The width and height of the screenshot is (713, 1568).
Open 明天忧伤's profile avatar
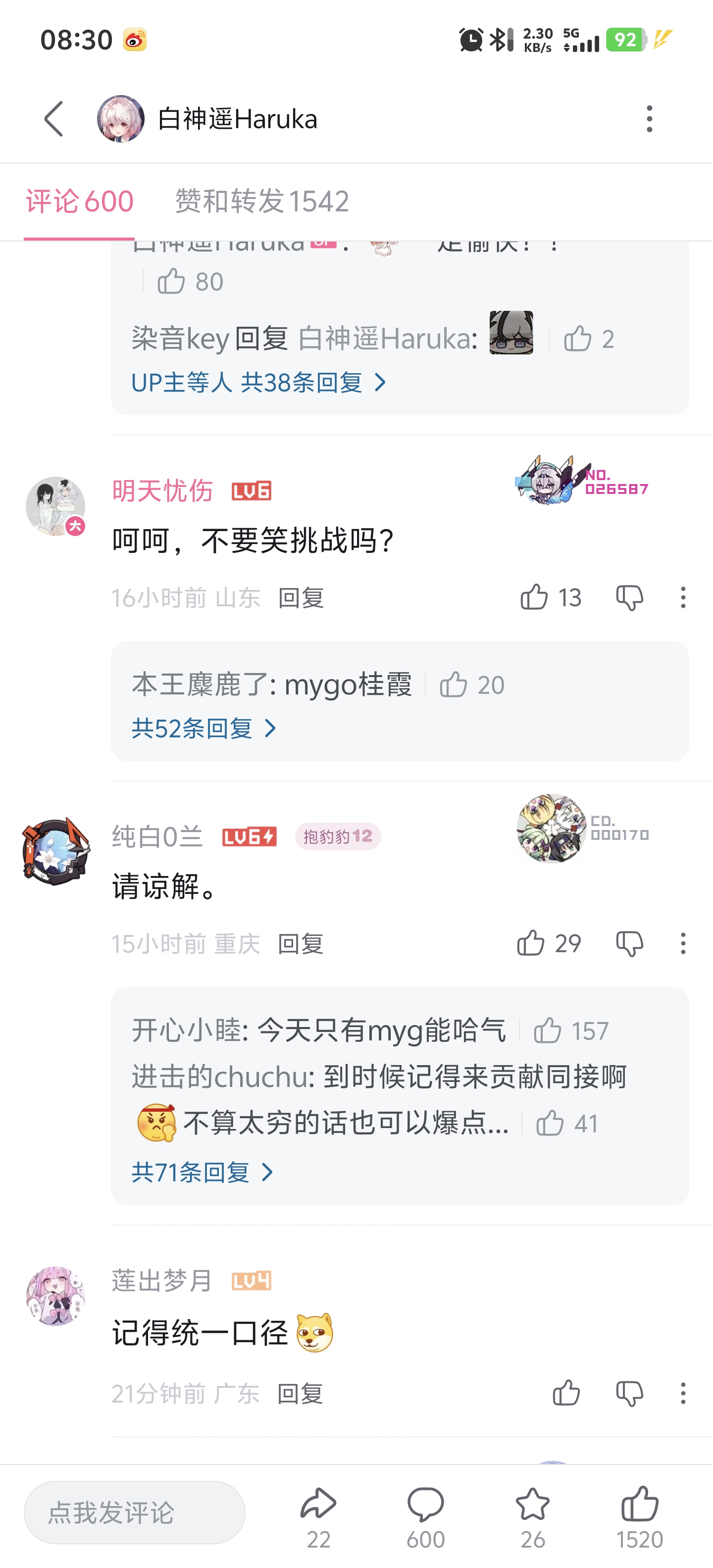pos(55,506)
